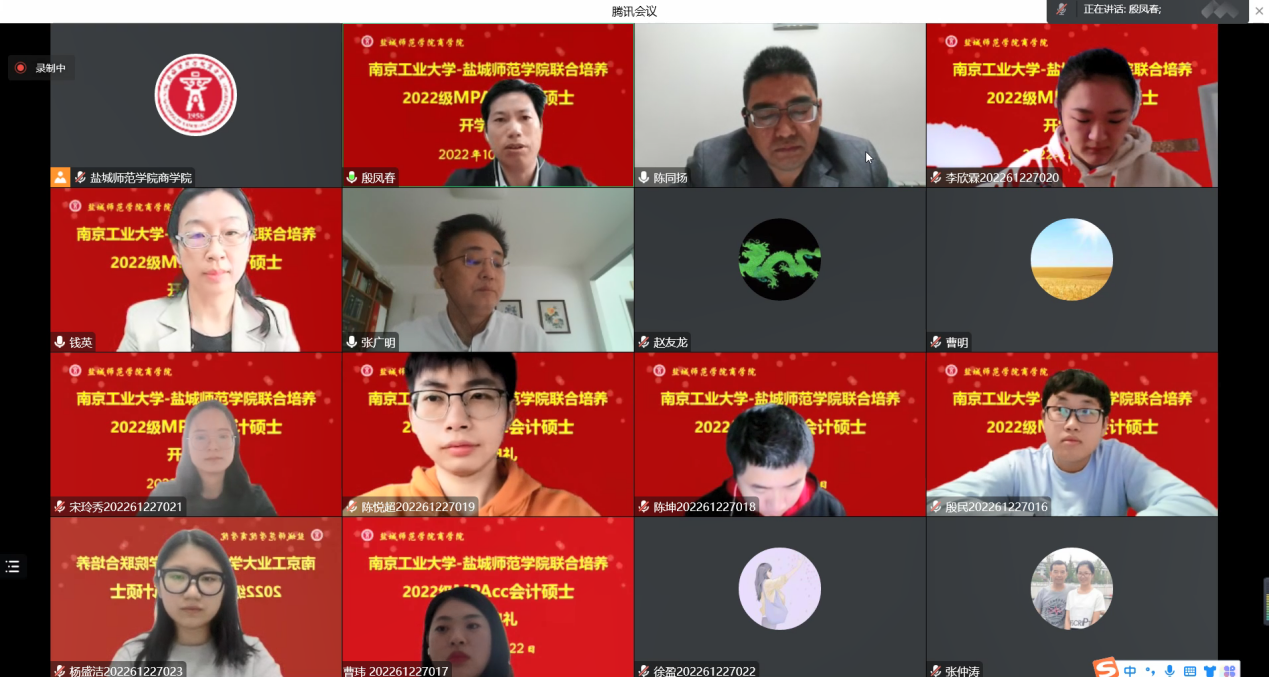The width and height of the screenshot is (1269, 677).
Task: Open the side panel list icon
Action: [12, 567]
